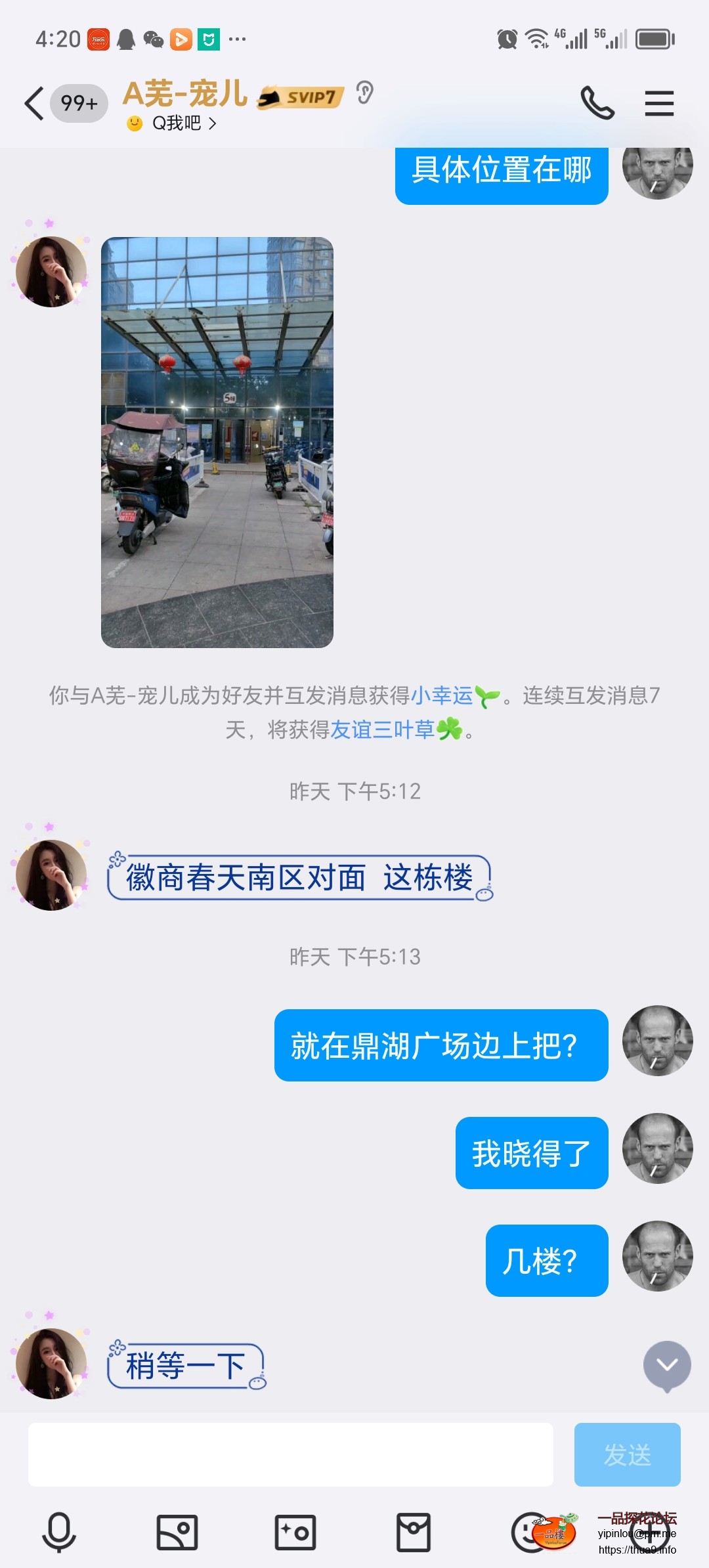Enlarge the building entrance photo message

click(218, 443)
